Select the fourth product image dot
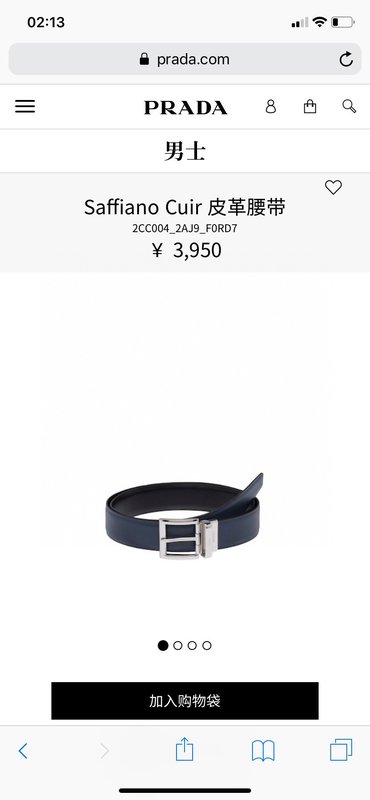The width and height of the screenshot is (370, 800). click(x=207, y=645)
